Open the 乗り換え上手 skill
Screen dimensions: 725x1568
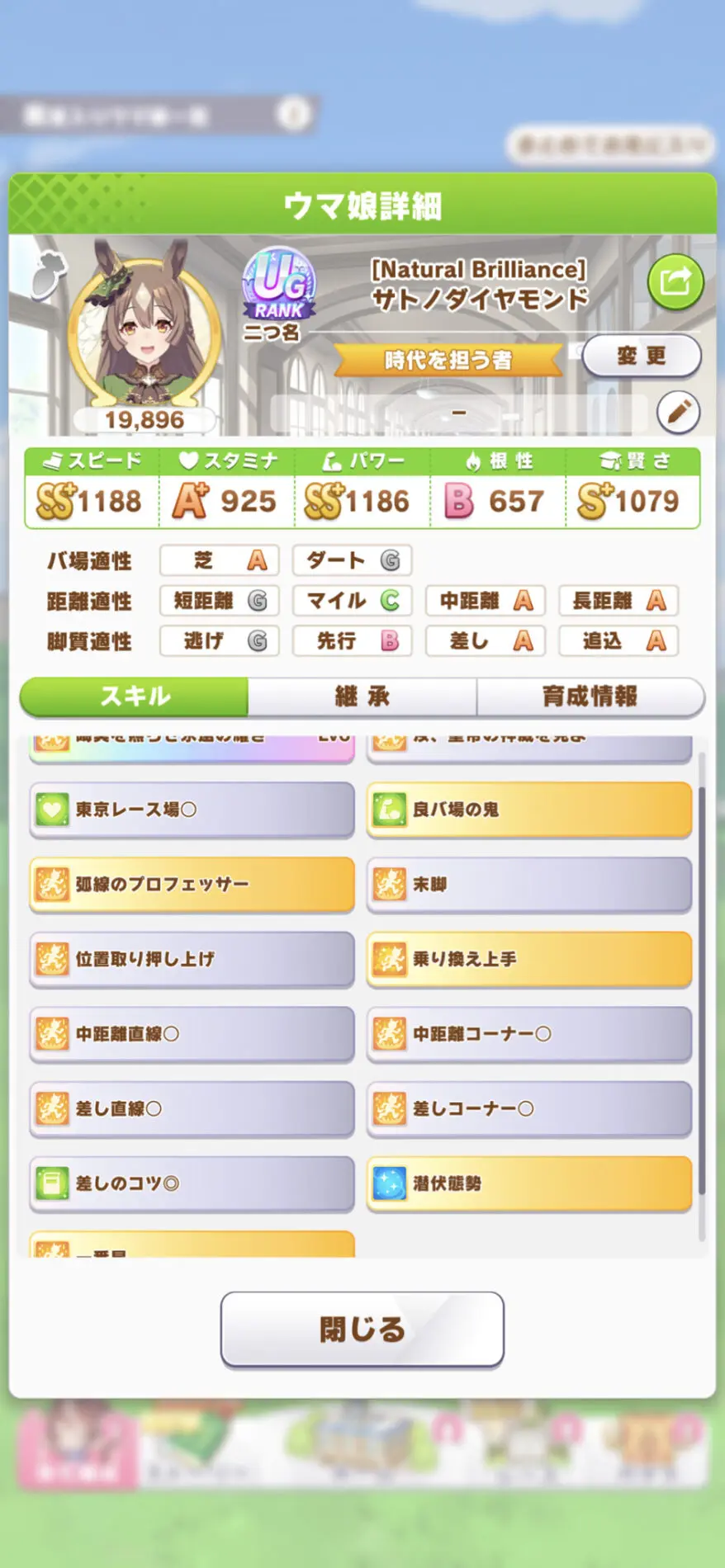coord(528,959)
